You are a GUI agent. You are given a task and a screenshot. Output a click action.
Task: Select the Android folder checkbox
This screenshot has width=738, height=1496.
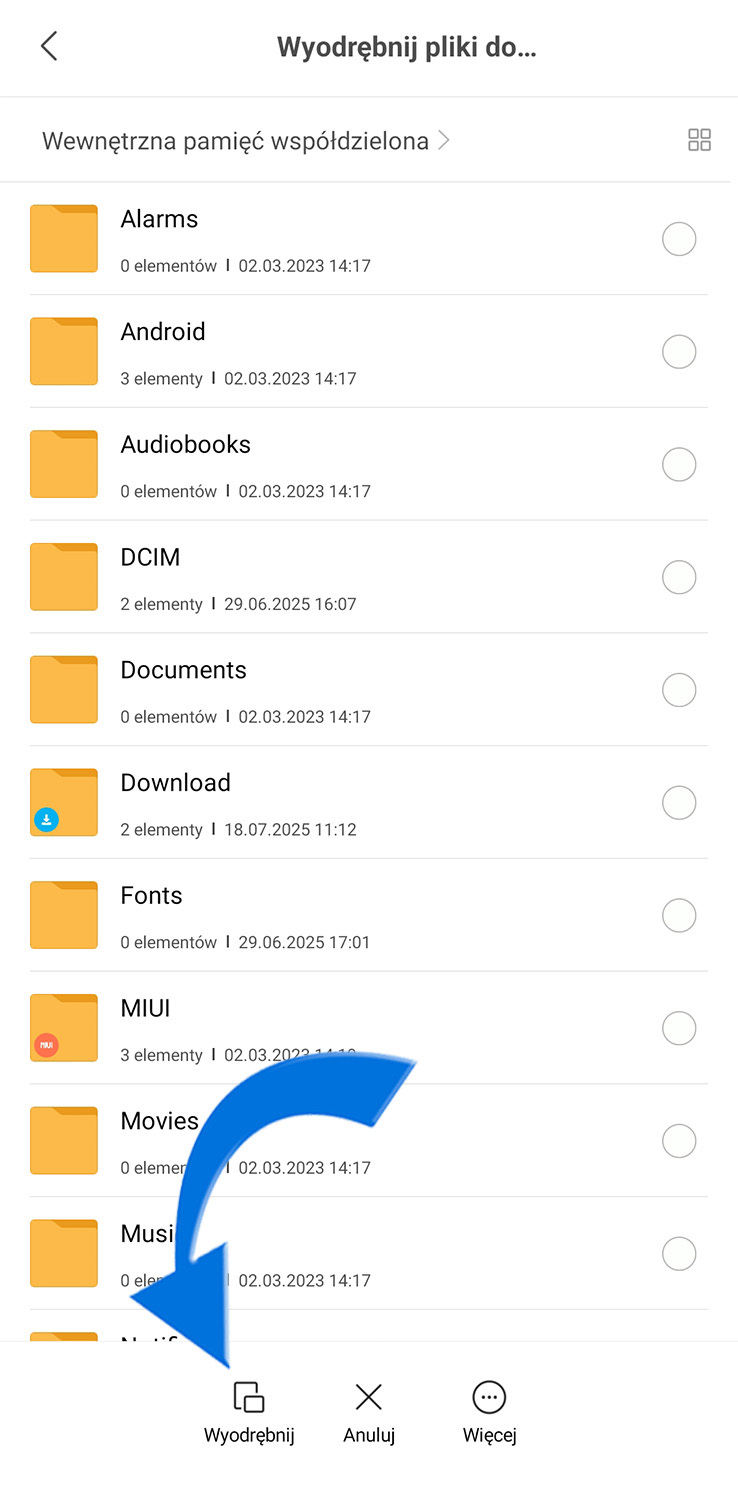(679, 352)
